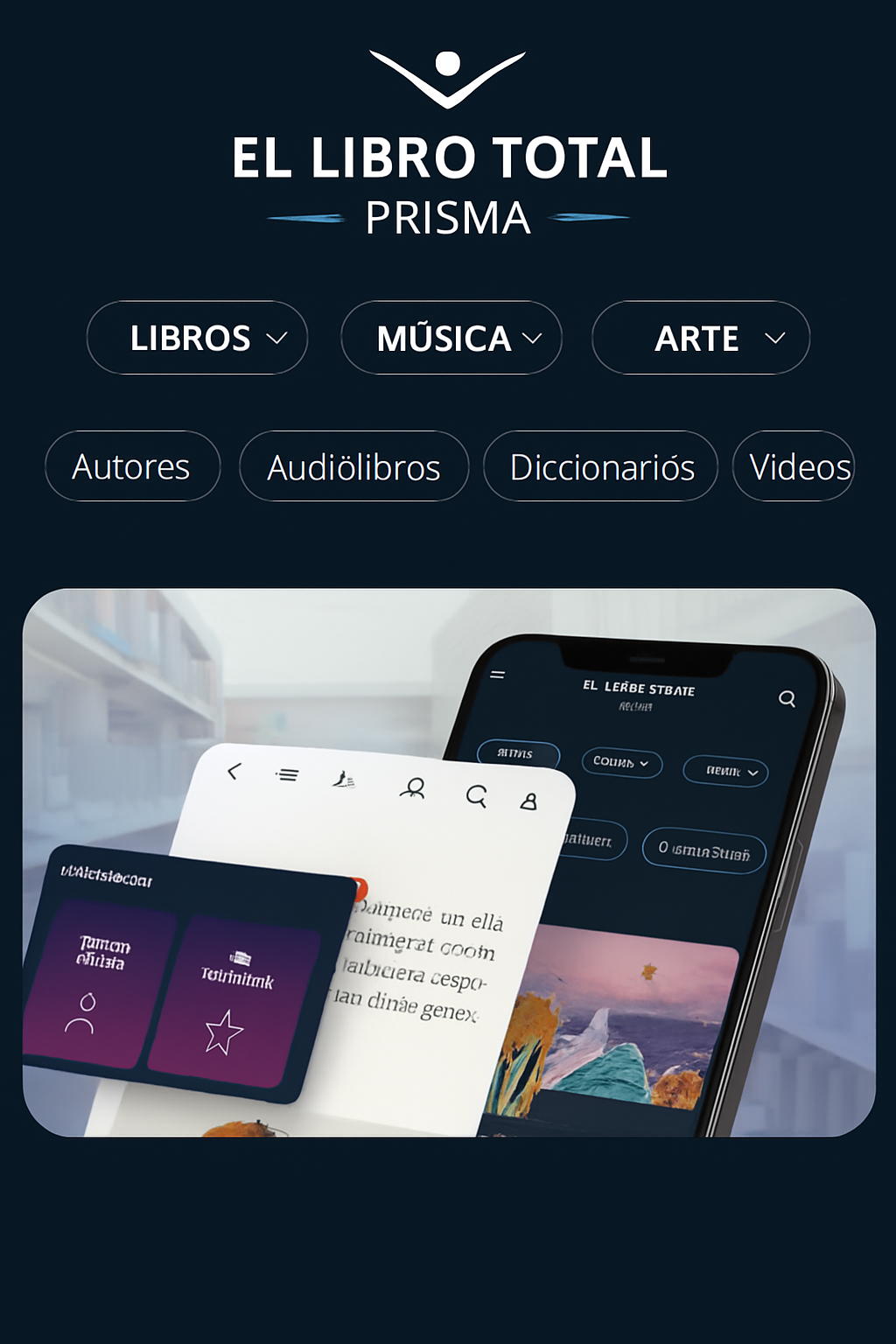Expand the MÚSICA dropdown
Image resolution: width=896 pixels, height=1344 pixels.
click(x=451, y=338)
